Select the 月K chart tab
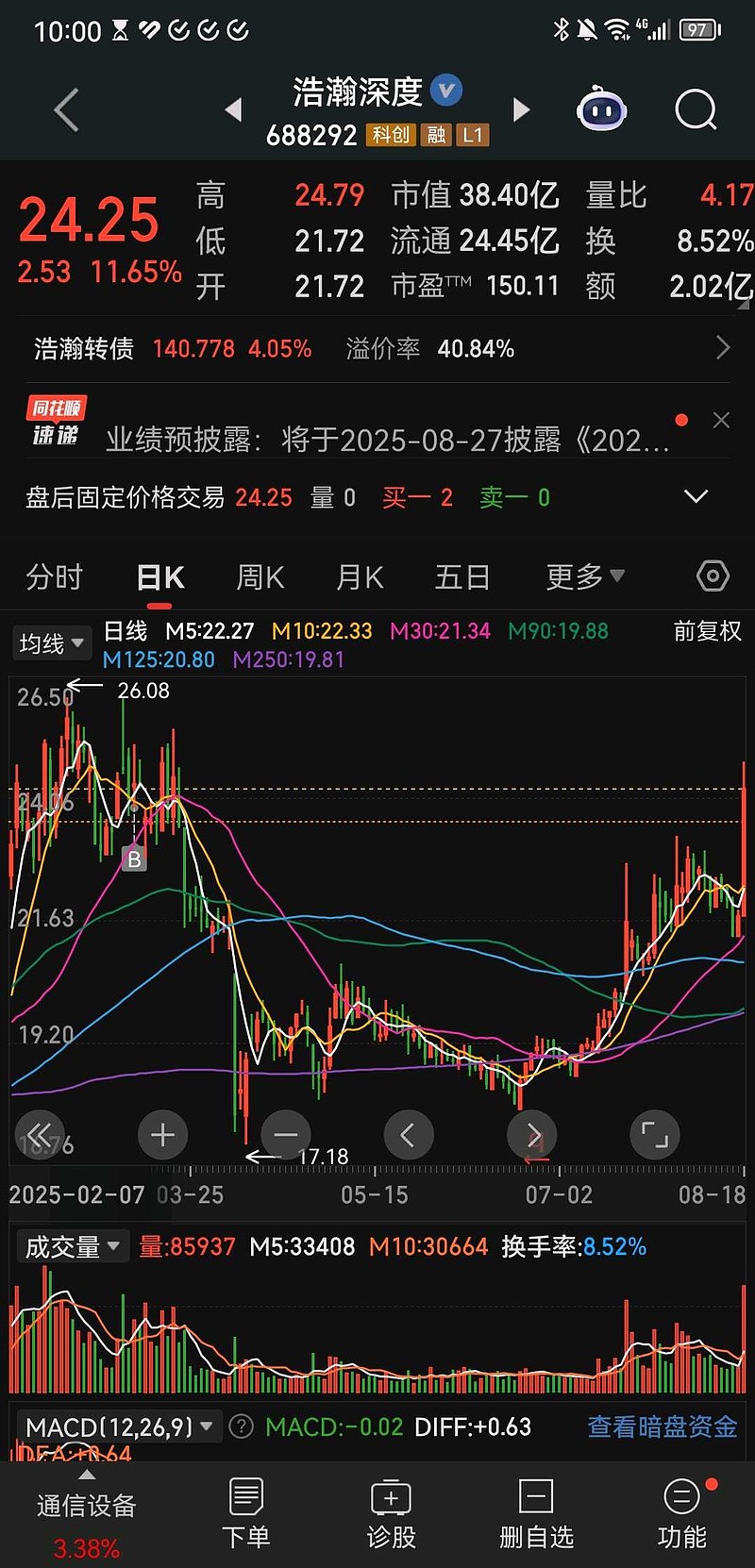Viewport: 755px width, 1568px height. click(x=361, y=576)
